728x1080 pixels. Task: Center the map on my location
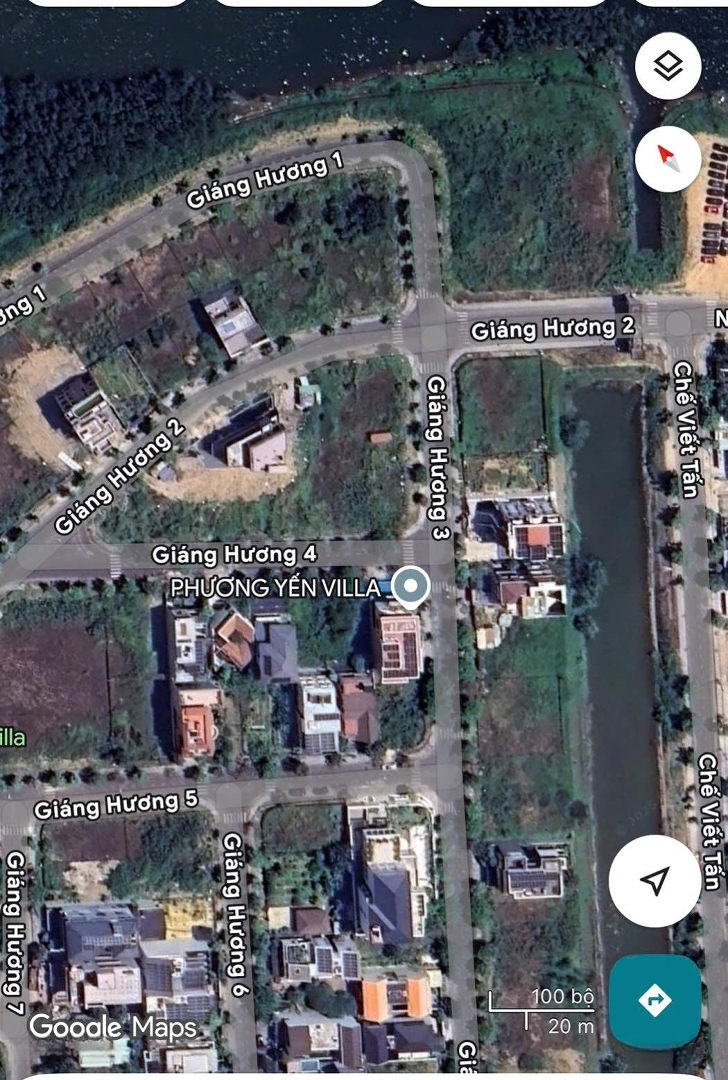pos(654,881)
